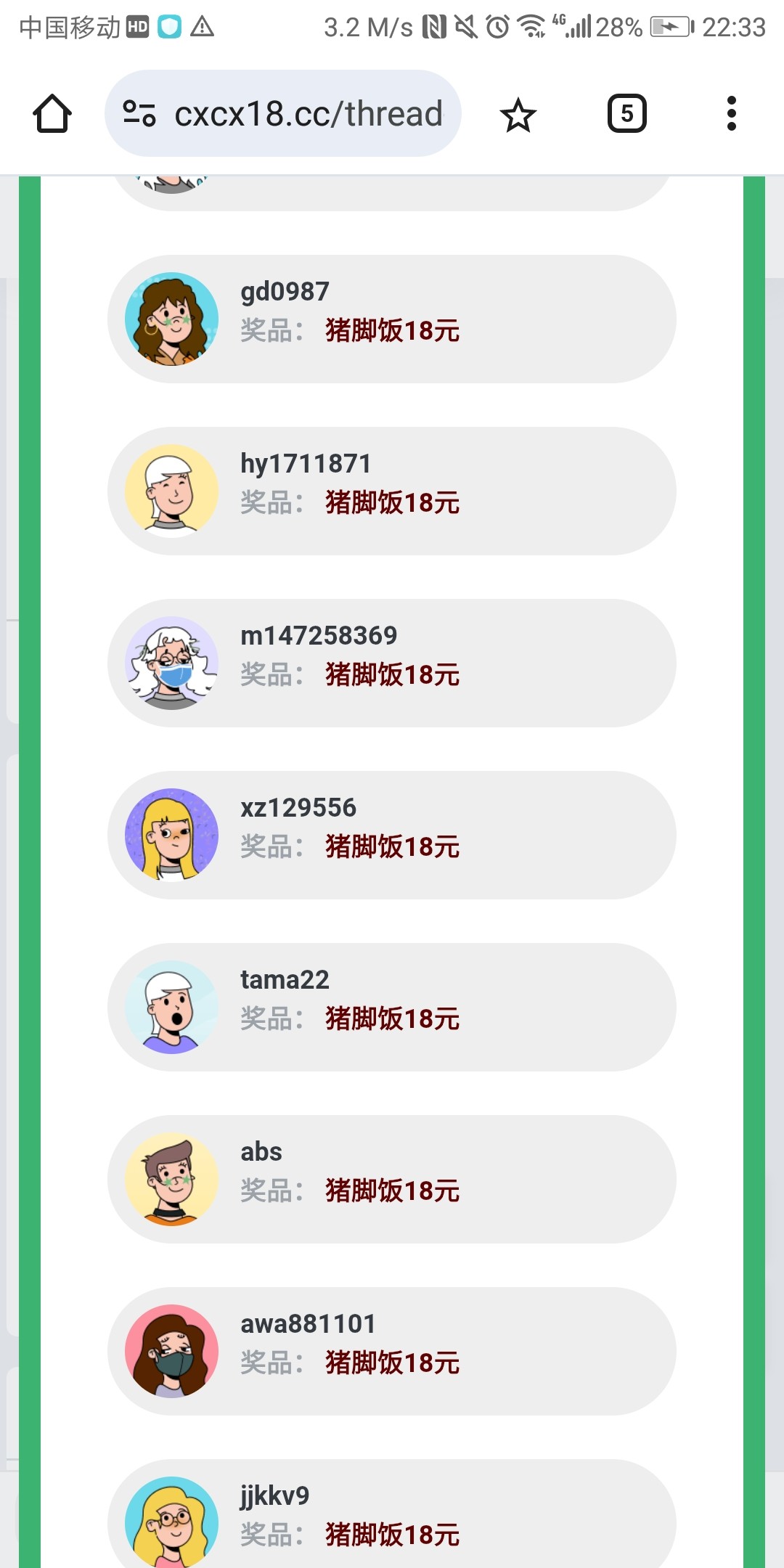
Task: Select the abs winner row
Action: click(392, 1180)
